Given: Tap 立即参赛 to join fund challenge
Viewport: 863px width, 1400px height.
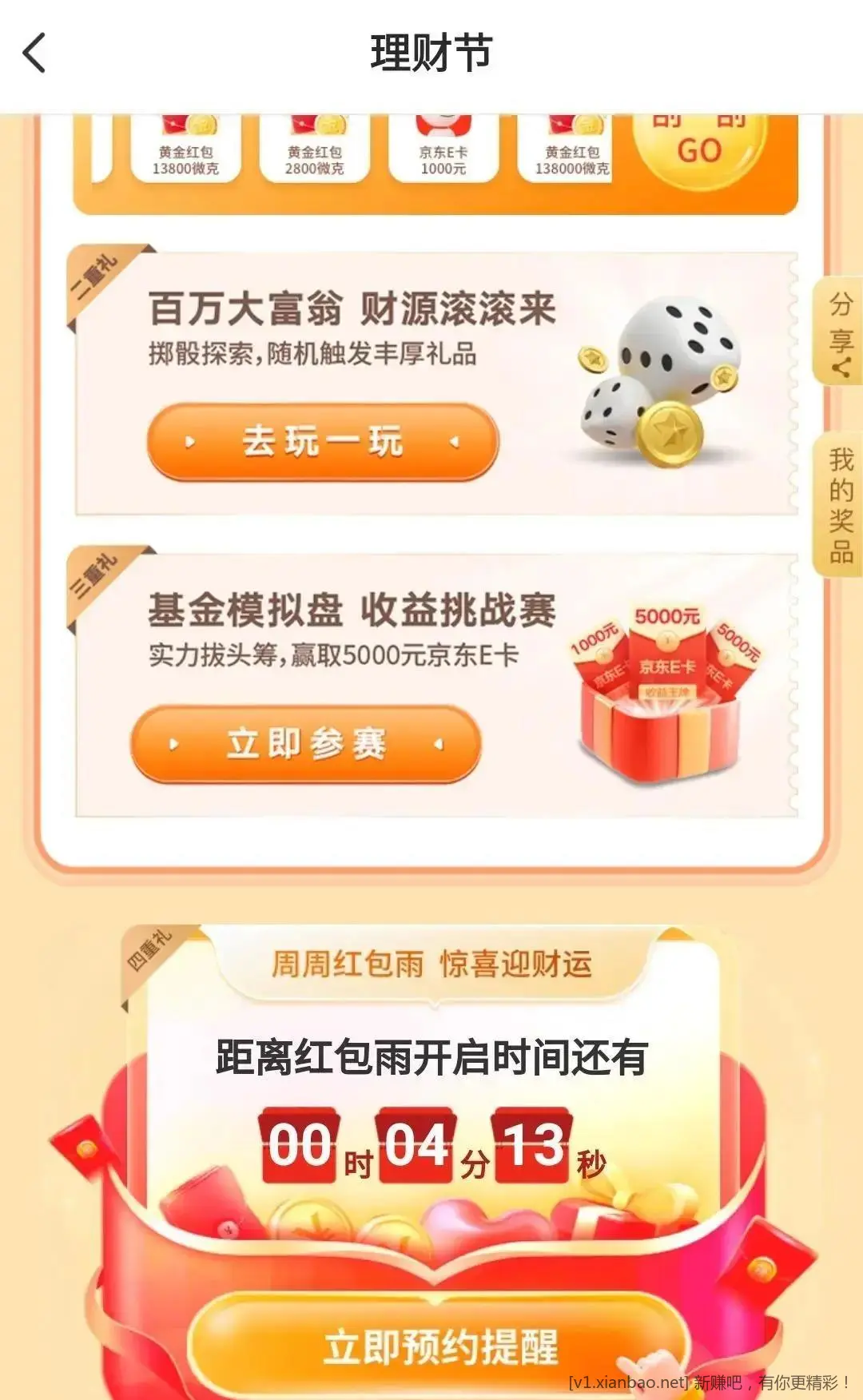Looking at the screenshot, I should pos(306,743).
